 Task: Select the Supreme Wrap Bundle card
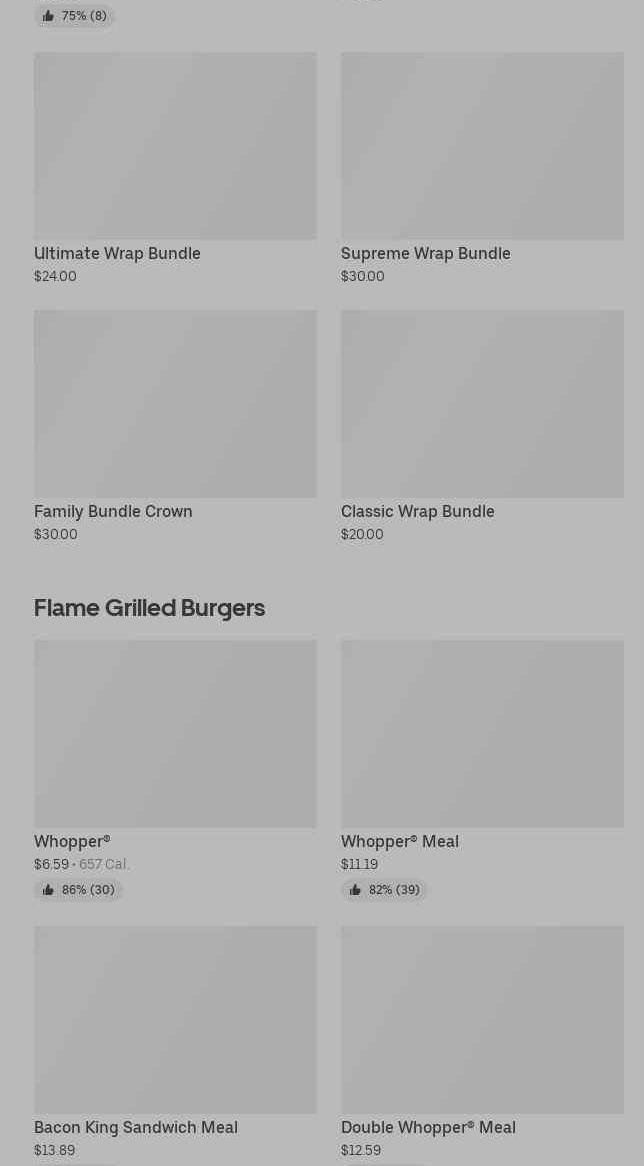482,168
